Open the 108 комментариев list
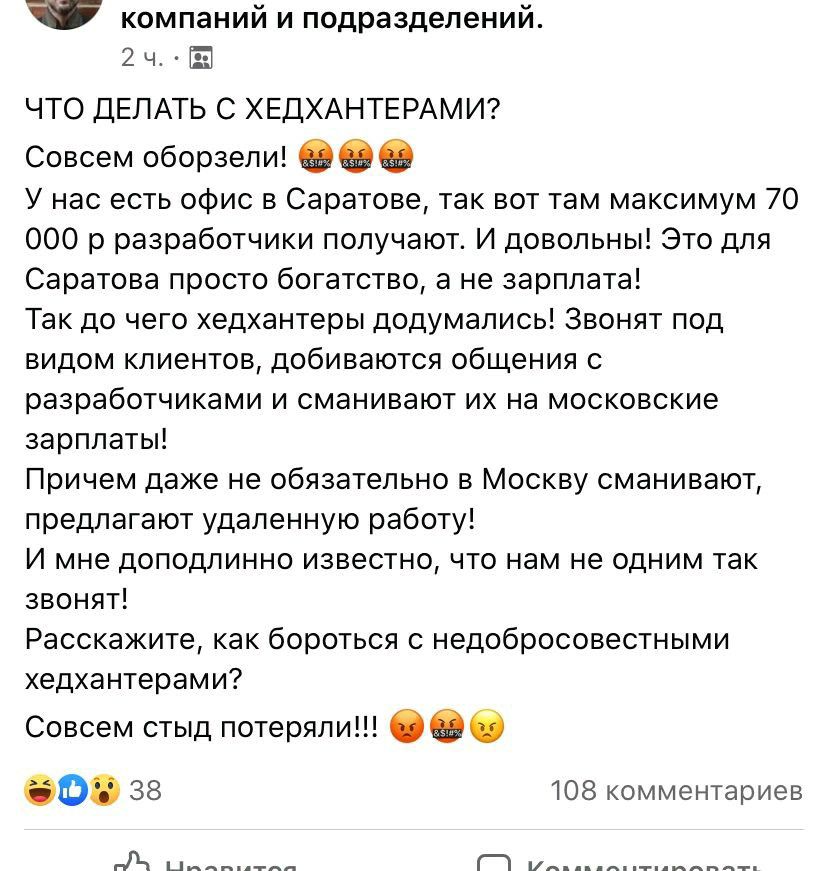 676,790
